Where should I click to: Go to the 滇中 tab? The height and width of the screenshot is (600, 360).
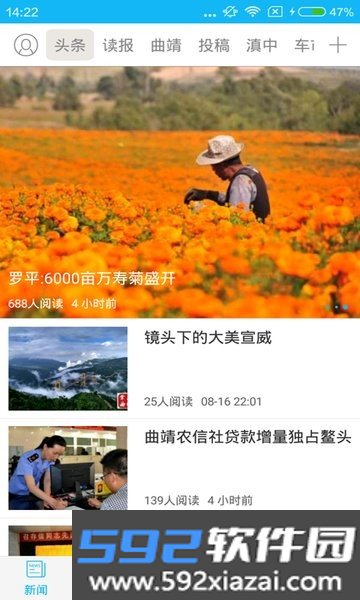click(x=262, y=45)
